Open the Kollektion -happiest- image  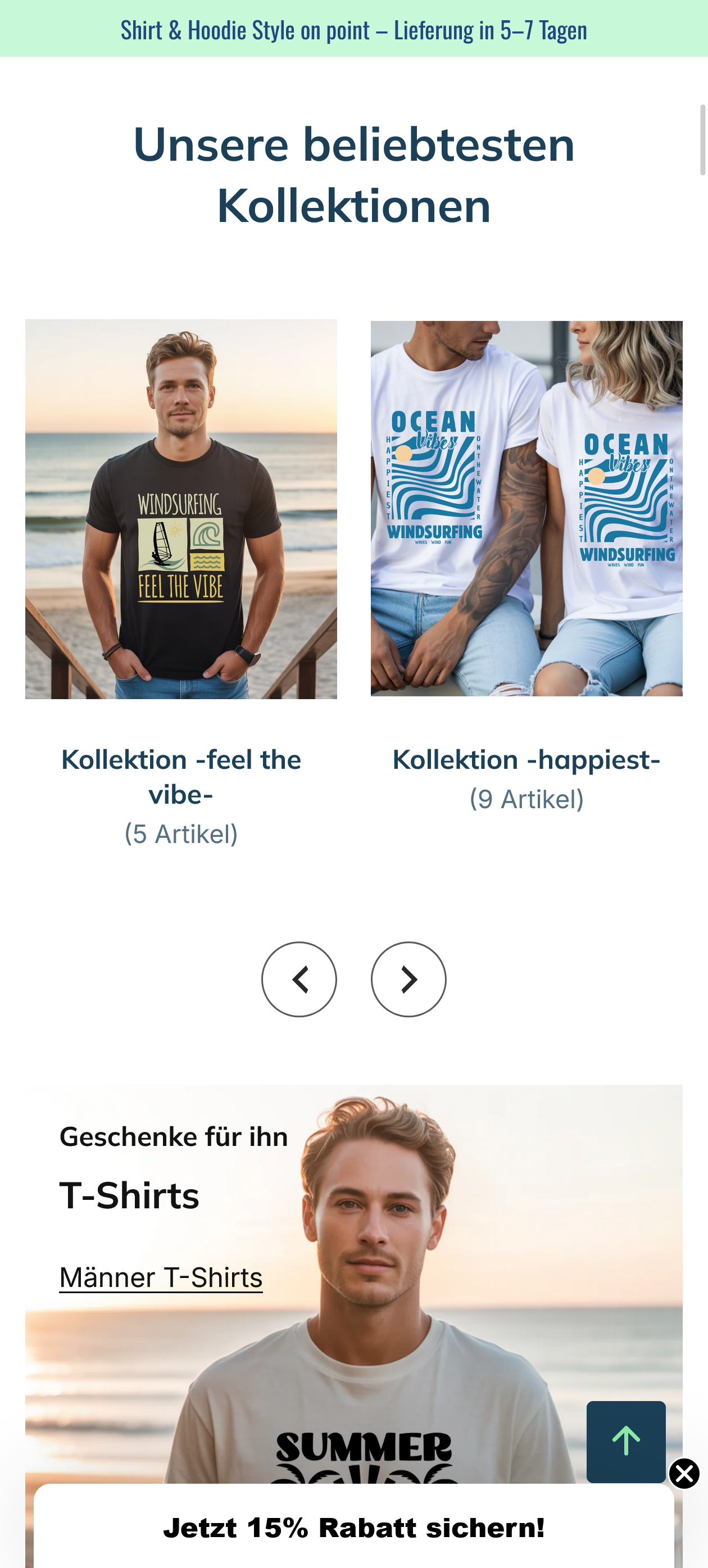pos(526,507)
